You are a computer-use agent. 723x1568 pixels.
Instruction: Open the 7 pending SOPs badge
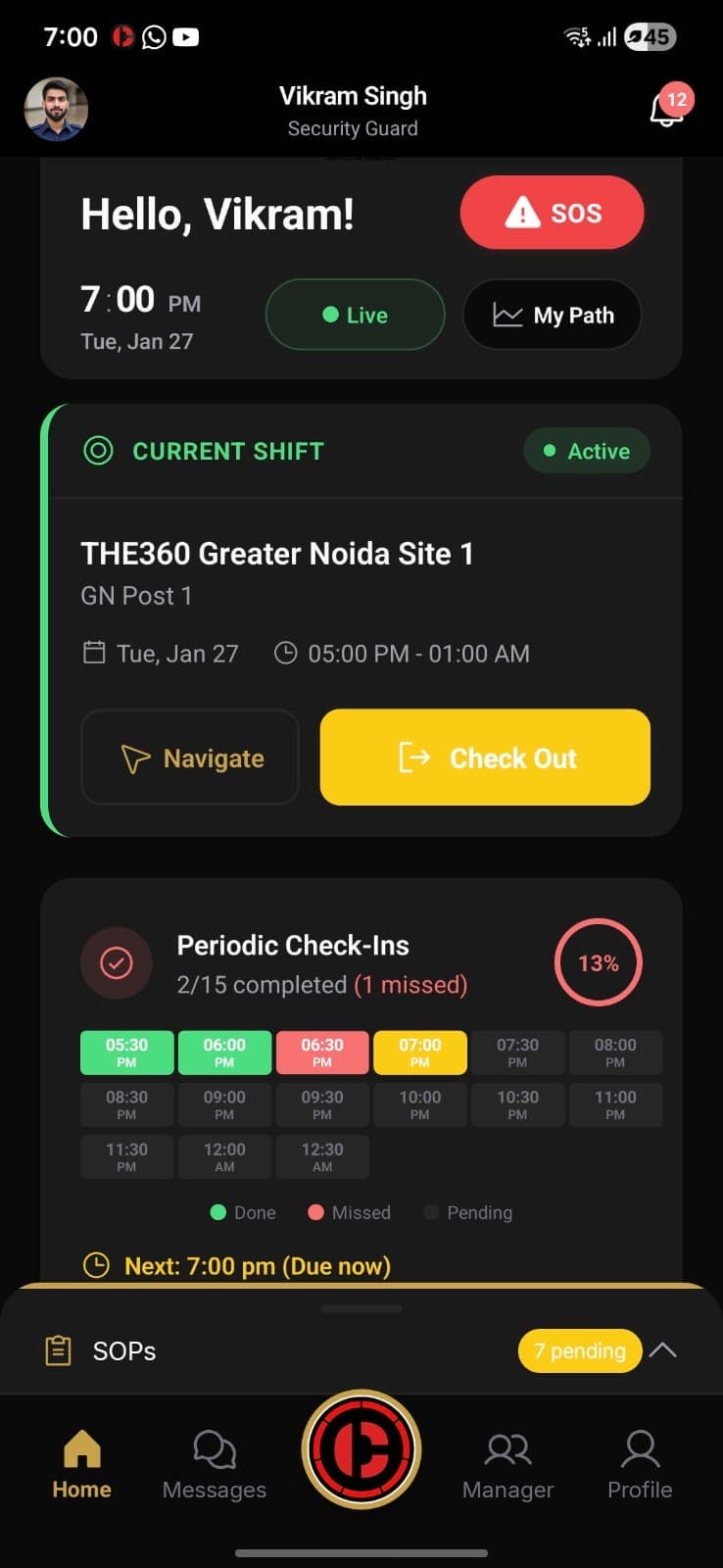(x=579, y=1350)
